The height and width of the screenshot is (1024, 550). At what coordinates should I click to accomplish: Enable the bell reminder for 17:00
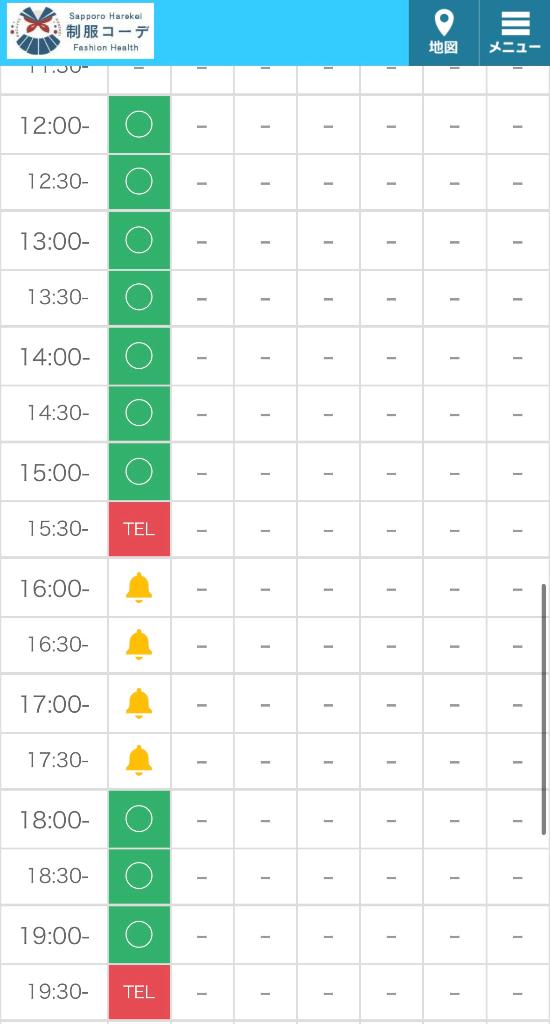(139, 703)
